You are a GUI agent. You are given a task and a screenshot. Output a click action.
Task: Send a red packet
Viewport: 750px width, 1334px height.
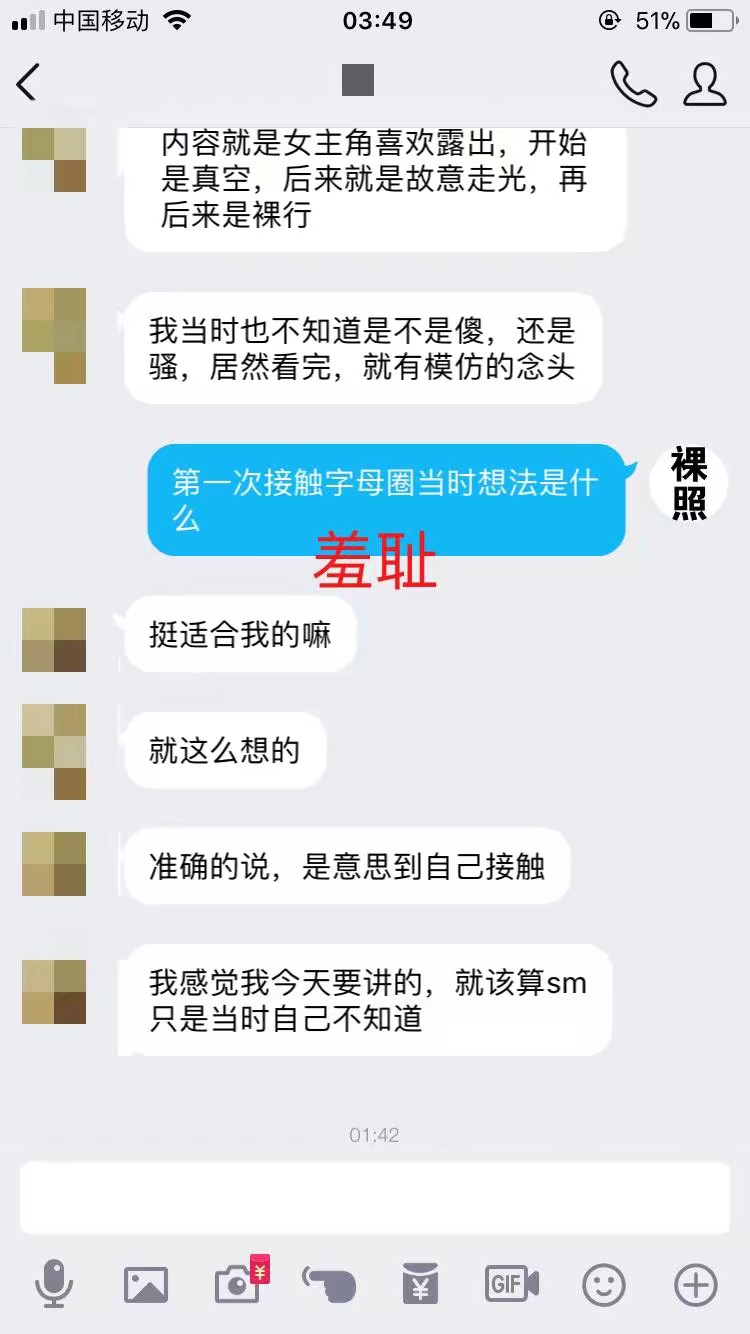(421, 1284)
